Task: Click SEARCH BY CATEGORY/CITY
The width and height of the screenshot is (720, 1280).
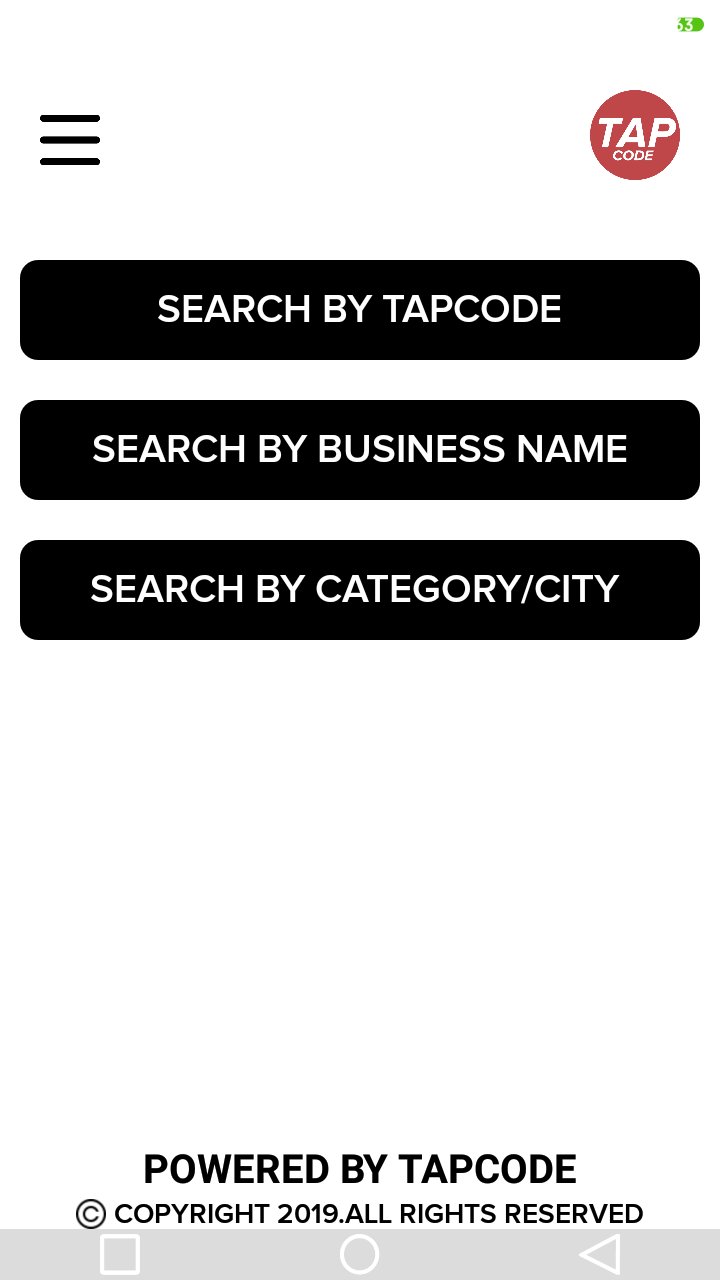Action: pos(360,589)
